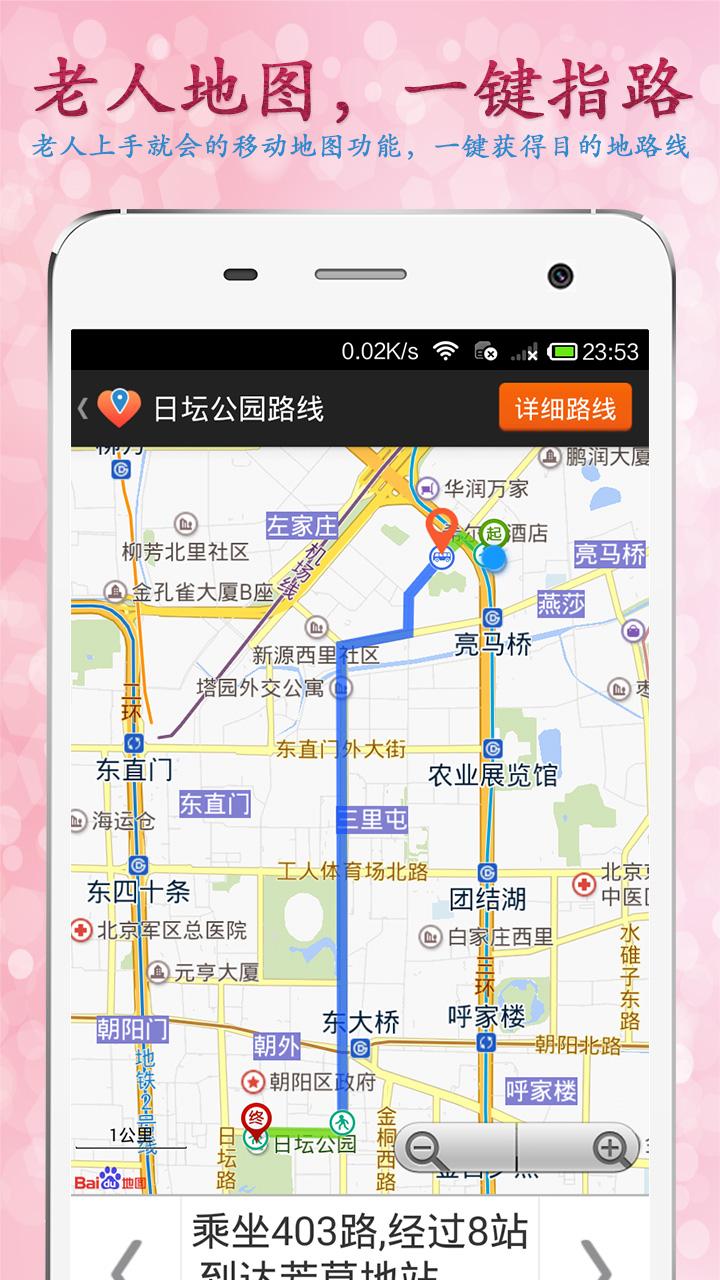
Task: Click the subway icon near 亮马桥
Action: [492, 618]
